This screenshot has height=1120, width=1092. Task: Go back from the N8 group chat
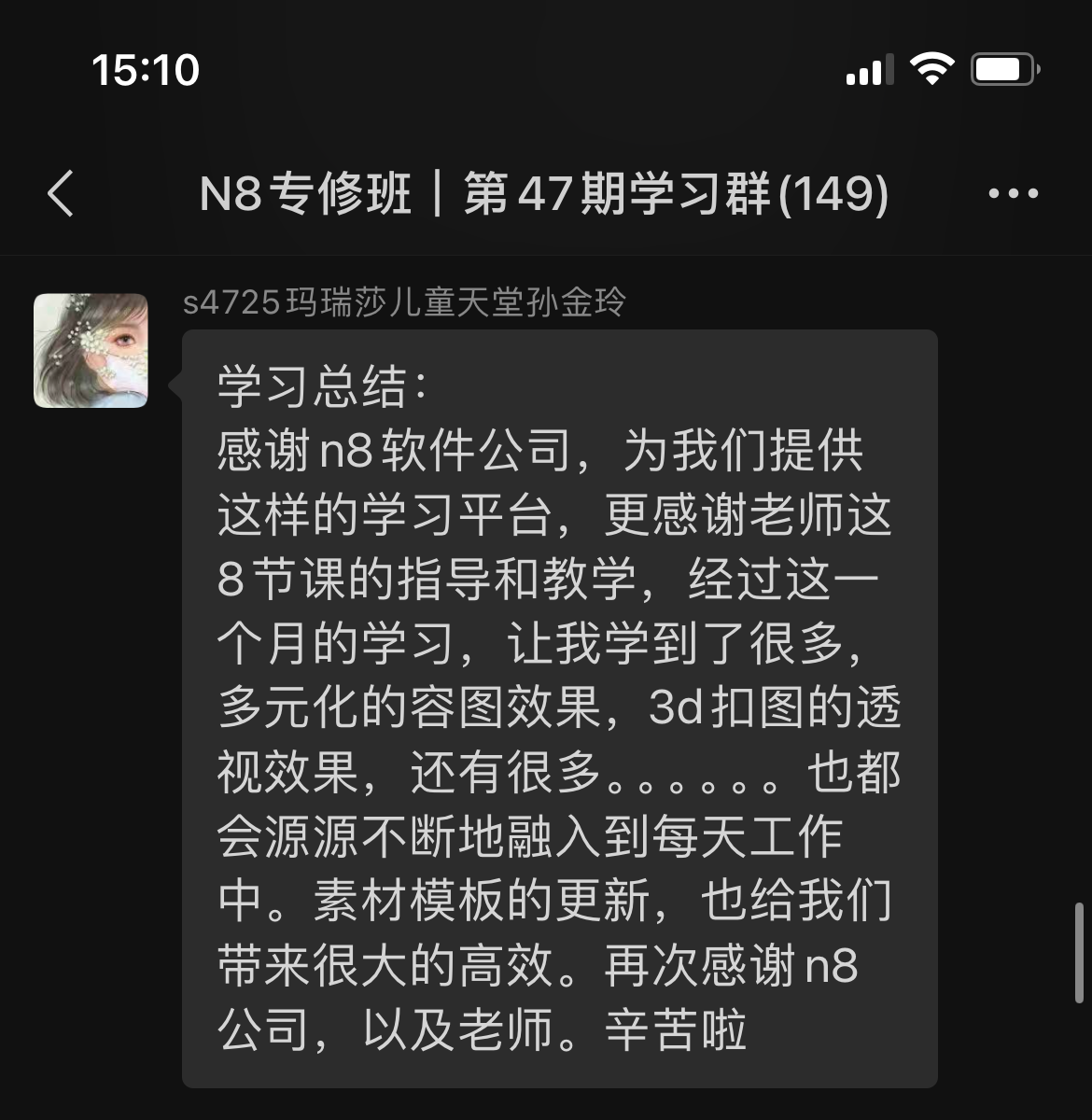[61, 194]
